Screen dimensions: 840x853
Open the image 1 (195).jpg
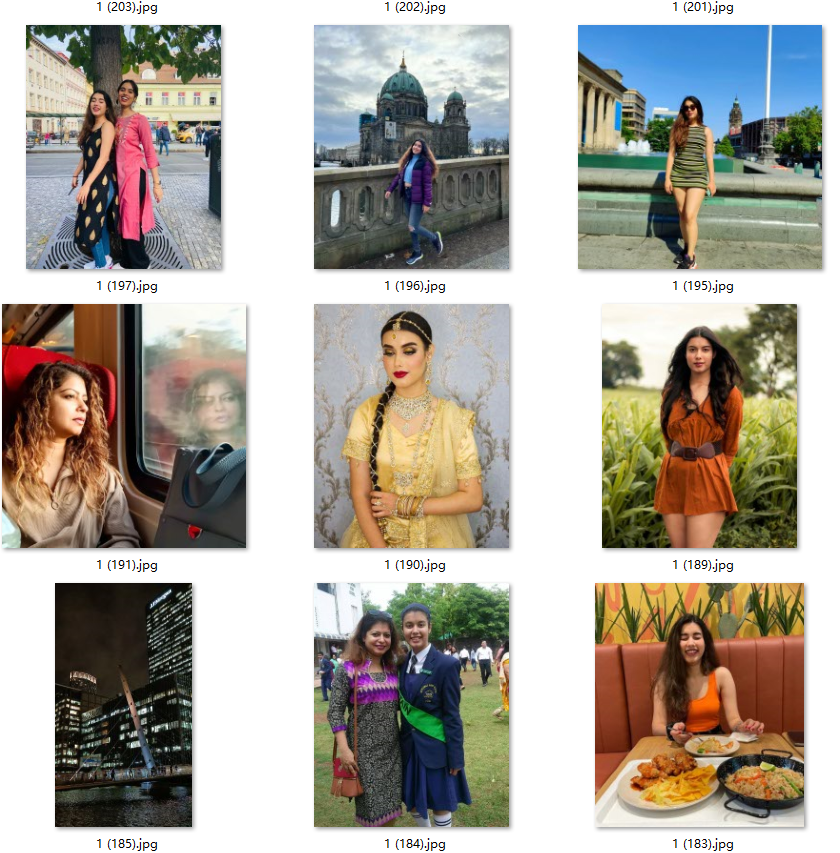[x=700, y=147]
